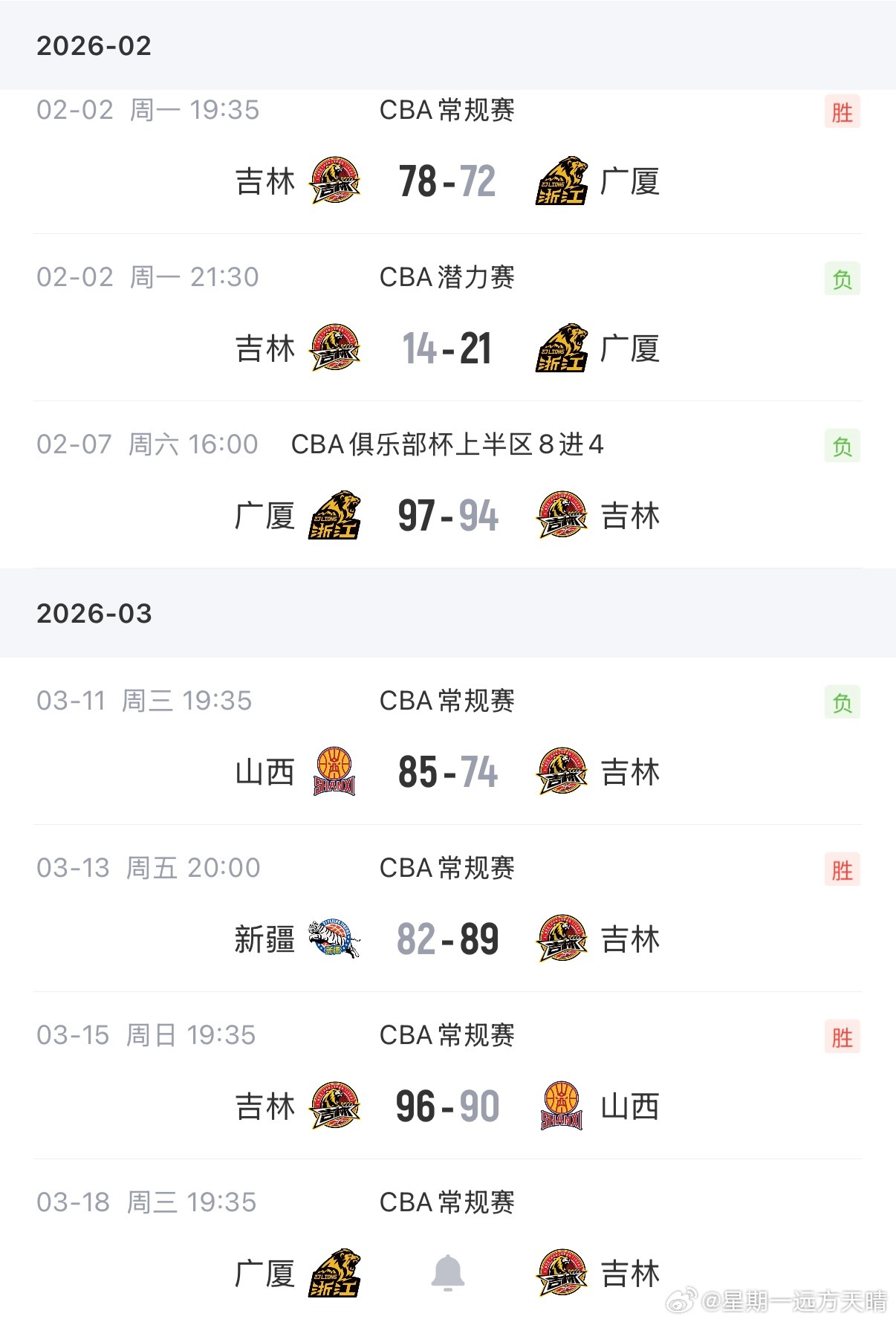Click the 82-89 score display
The width and height of the screenshot is (896, 1322).
[x=447, y=940]
